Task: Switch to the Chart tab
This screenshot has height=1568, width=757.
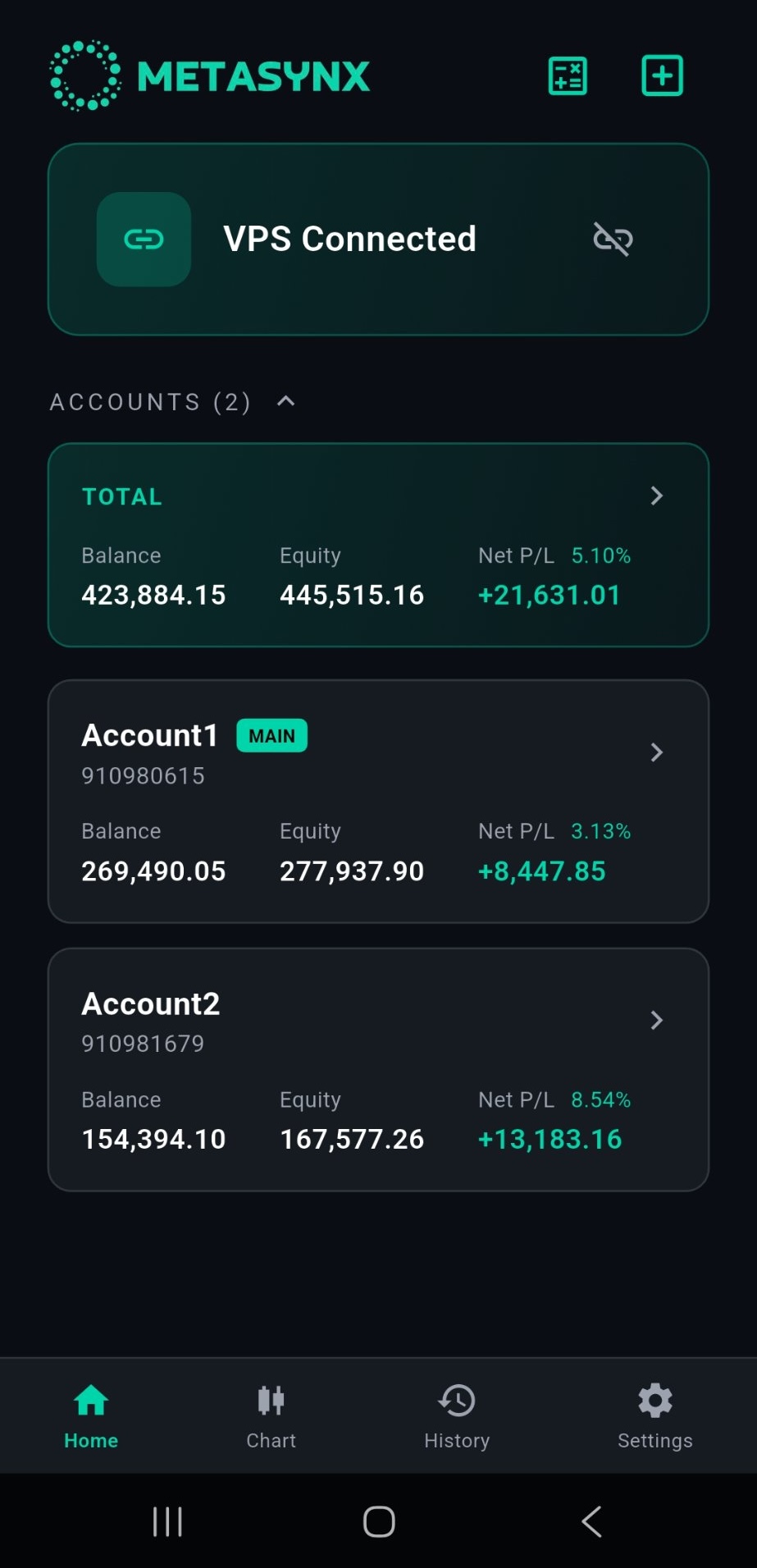Action: click(x=271, y=1415)
